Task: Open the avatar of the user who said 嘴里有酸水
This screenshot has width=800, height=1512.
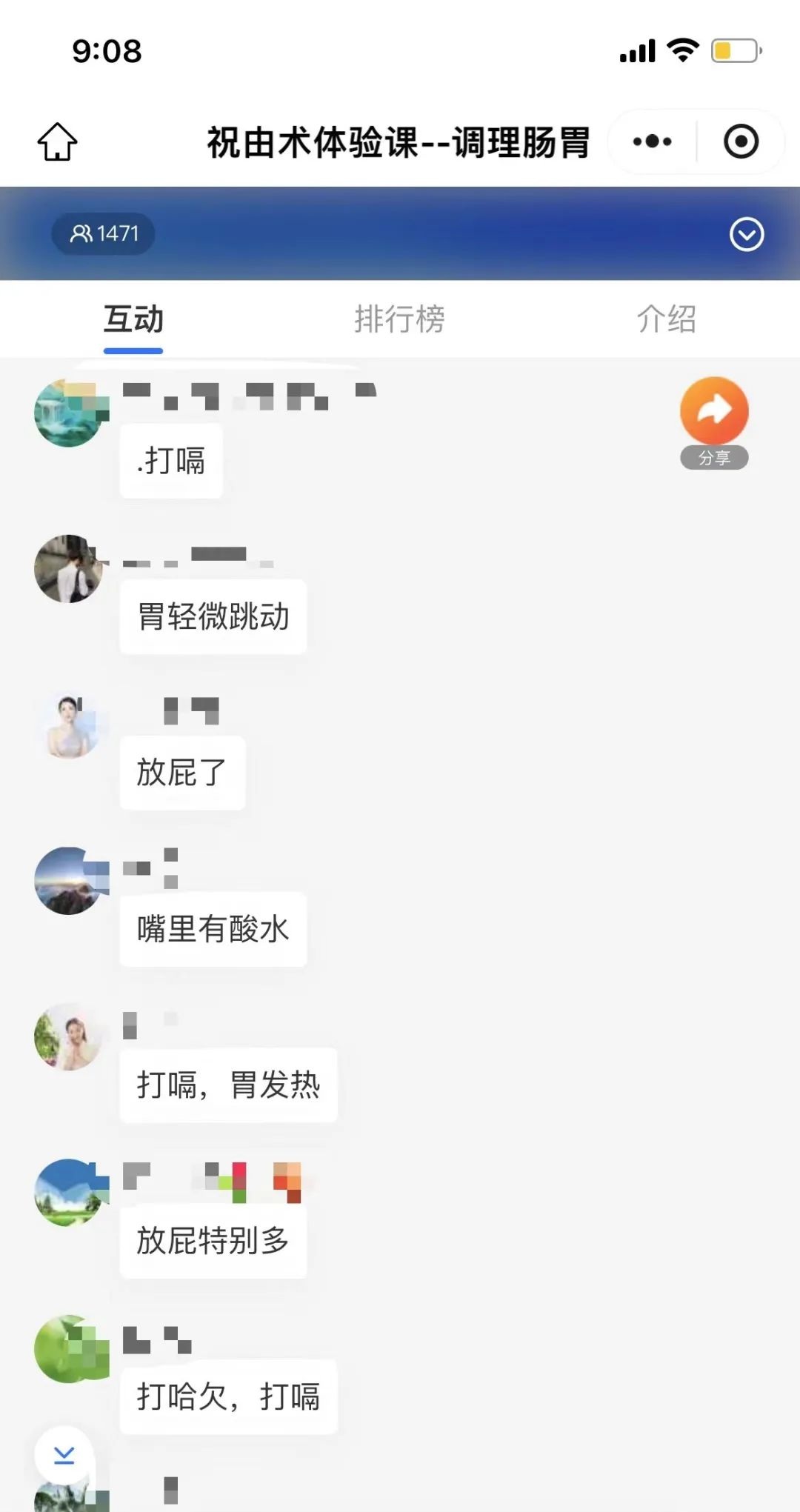Action: tap(68, 880)
